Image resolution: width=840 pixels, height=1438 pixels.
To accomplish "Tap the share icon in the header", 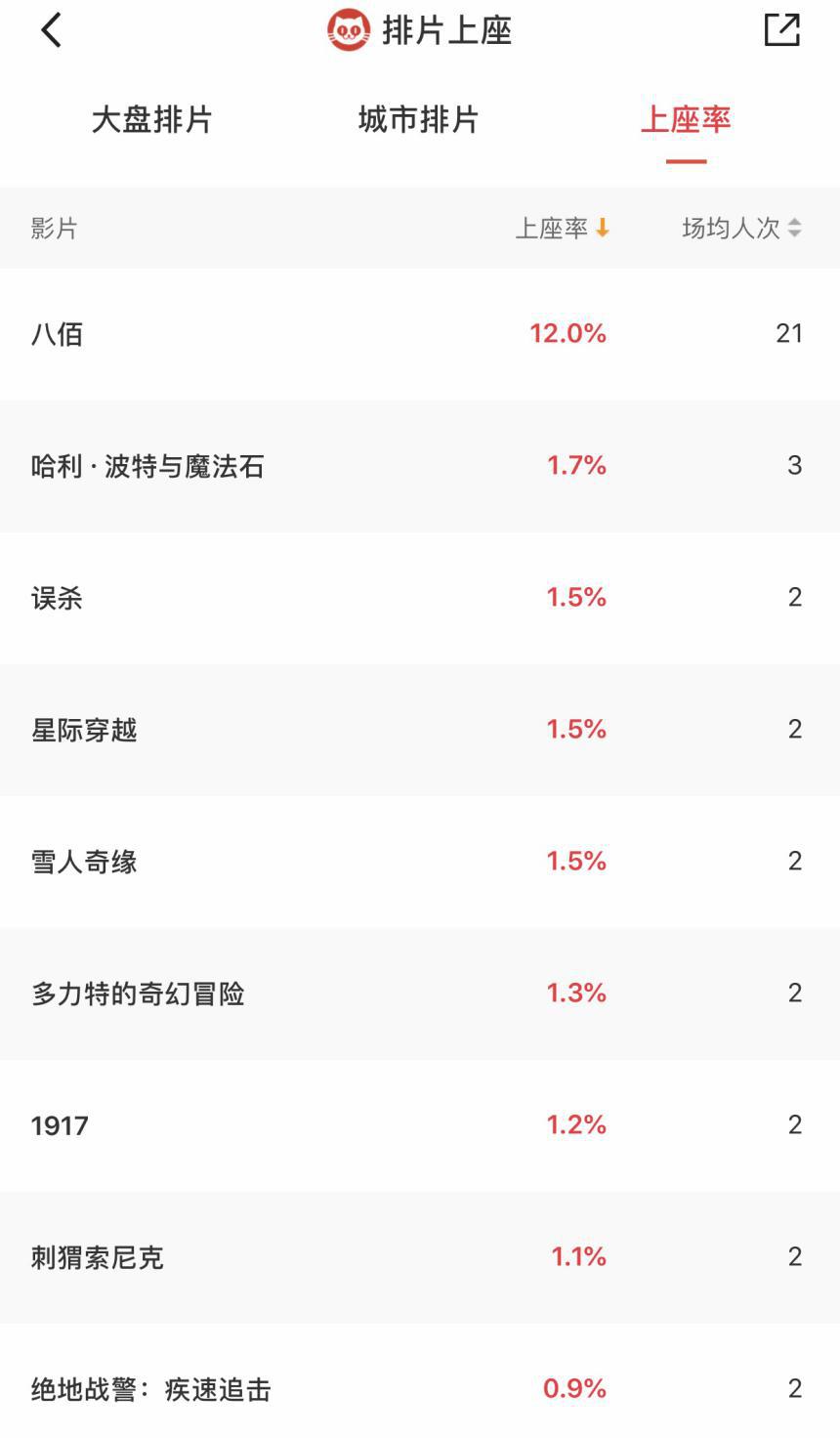I will click(x=781, y=30).
